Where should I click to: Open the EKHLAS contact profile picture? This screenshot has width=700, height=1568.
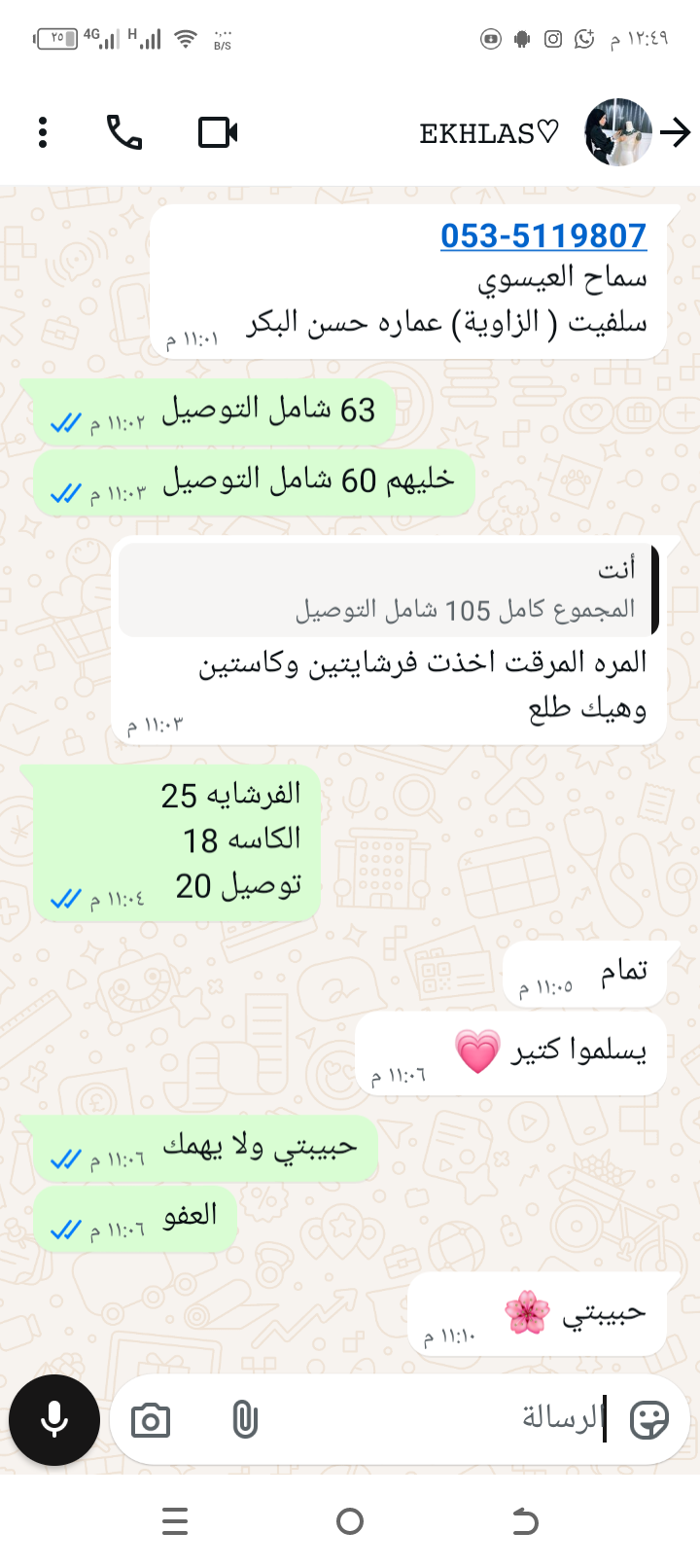(618, 132)
